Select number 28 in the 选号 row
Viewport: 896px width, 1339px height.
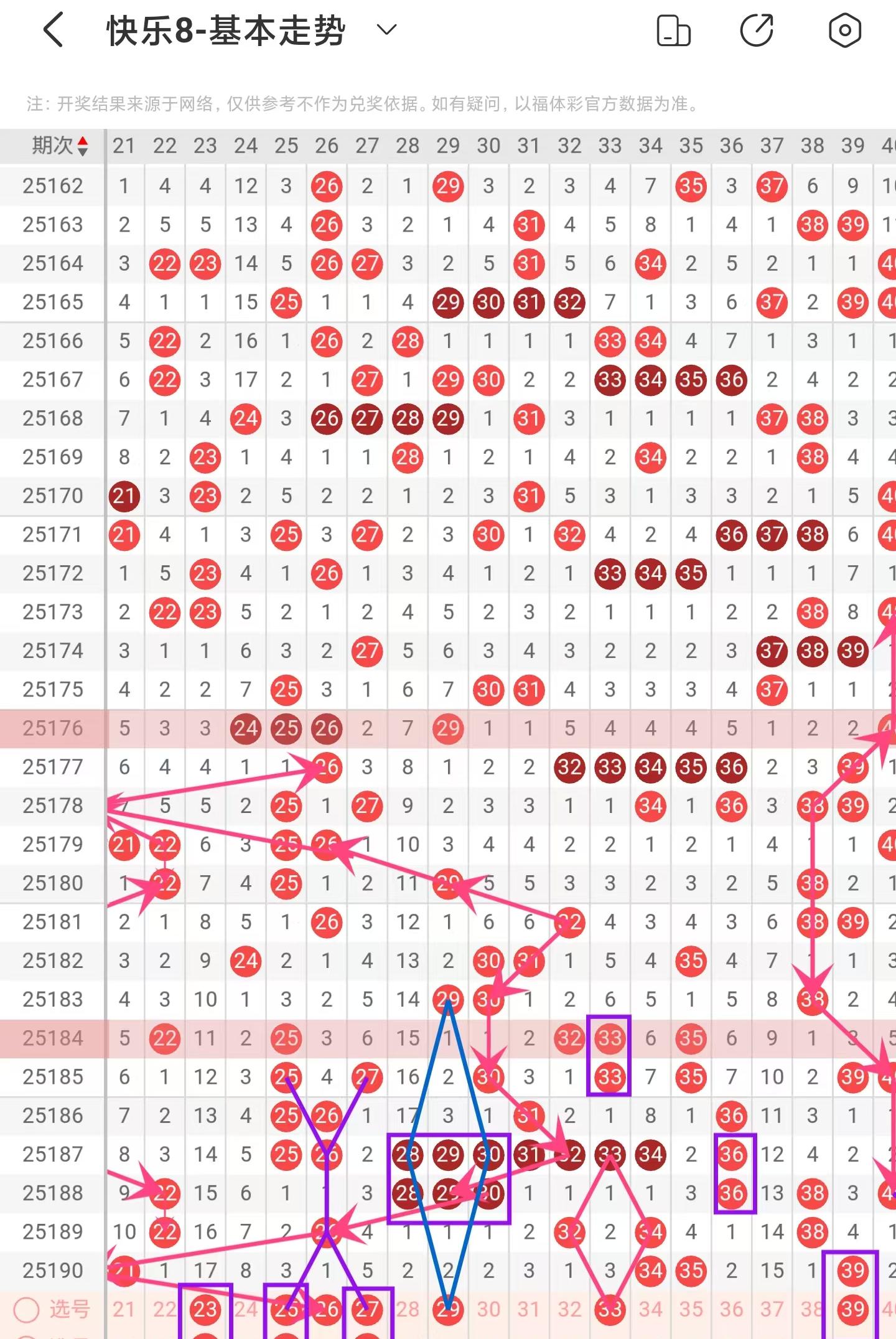click(408, 1309)
